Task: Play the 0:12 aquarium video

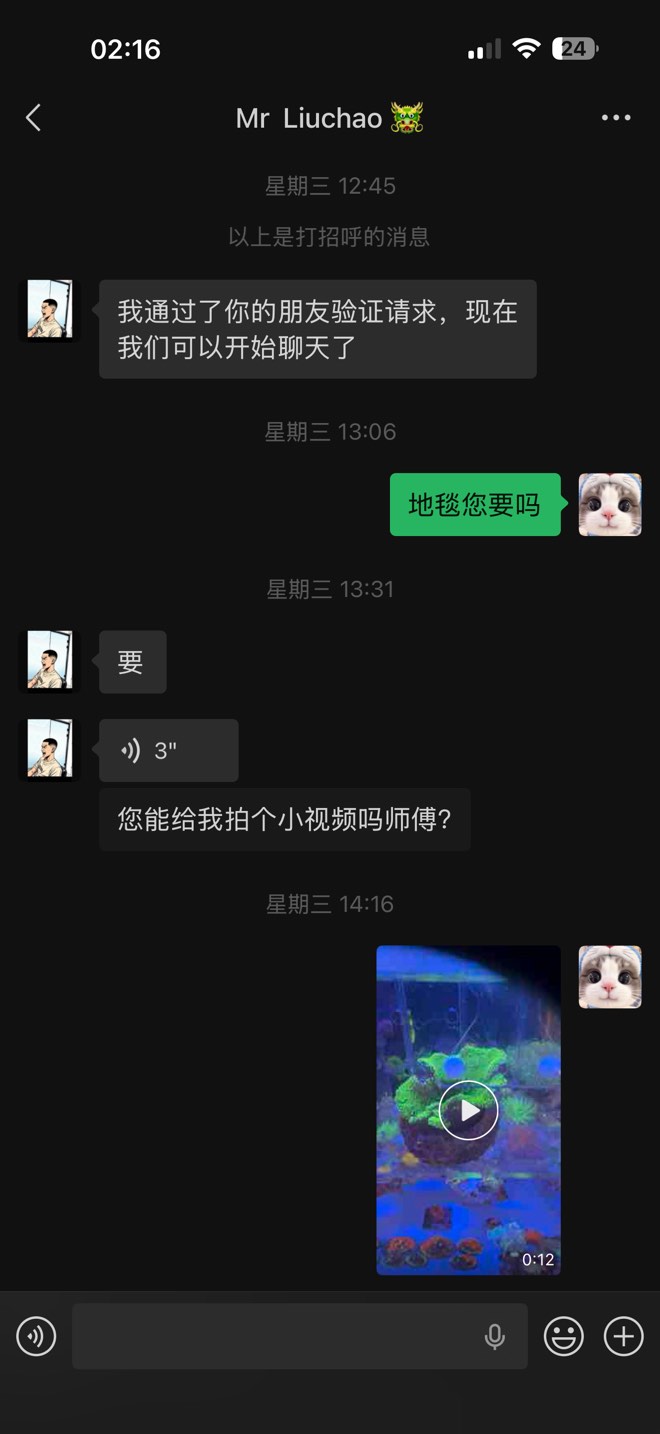Action: click(468, 1110)
